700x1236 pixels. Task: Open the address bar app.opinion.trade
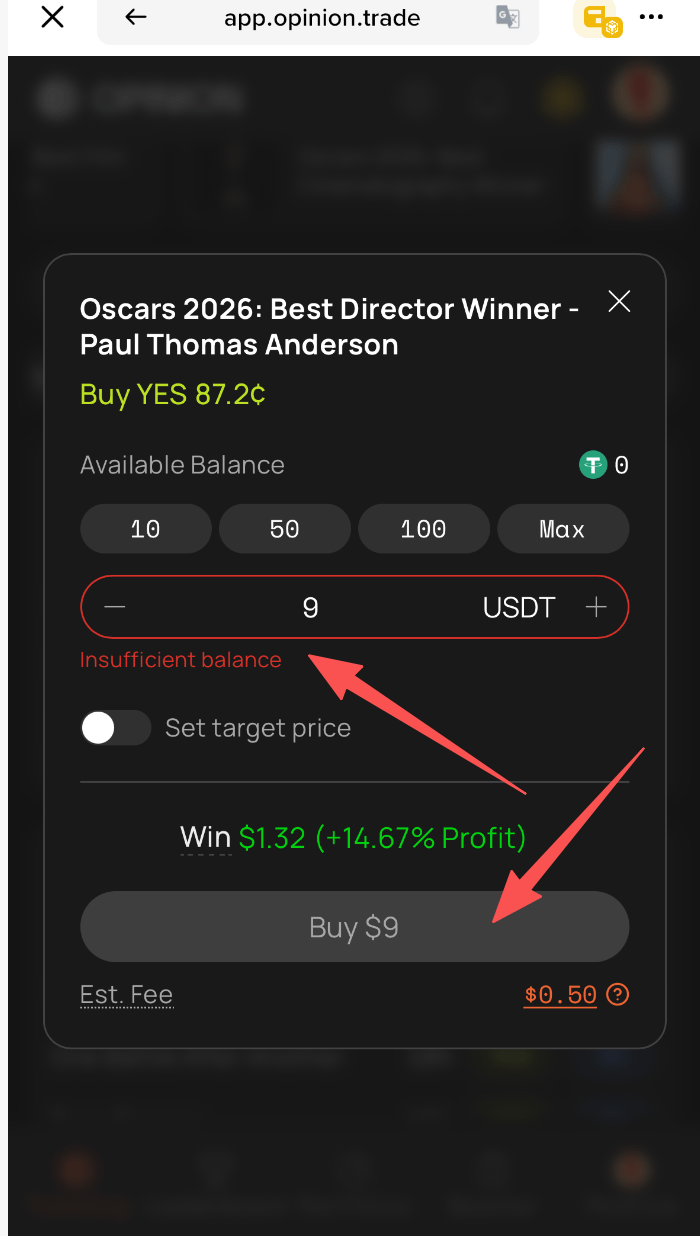(321, 18)
